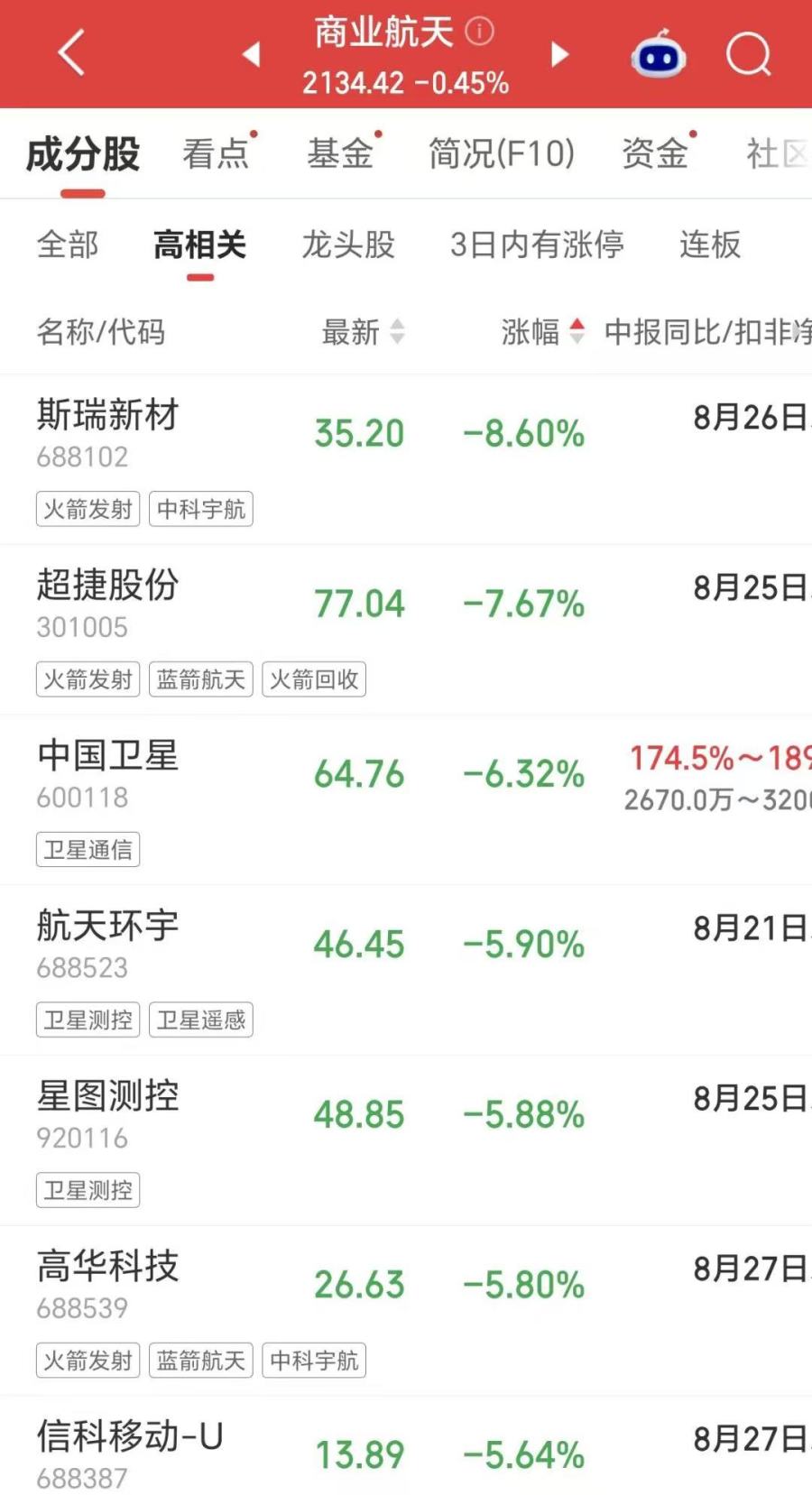Sort the list by 涨幅
Image resolution: width=812 pixels, height=1495 pixels.
(543, 332)
